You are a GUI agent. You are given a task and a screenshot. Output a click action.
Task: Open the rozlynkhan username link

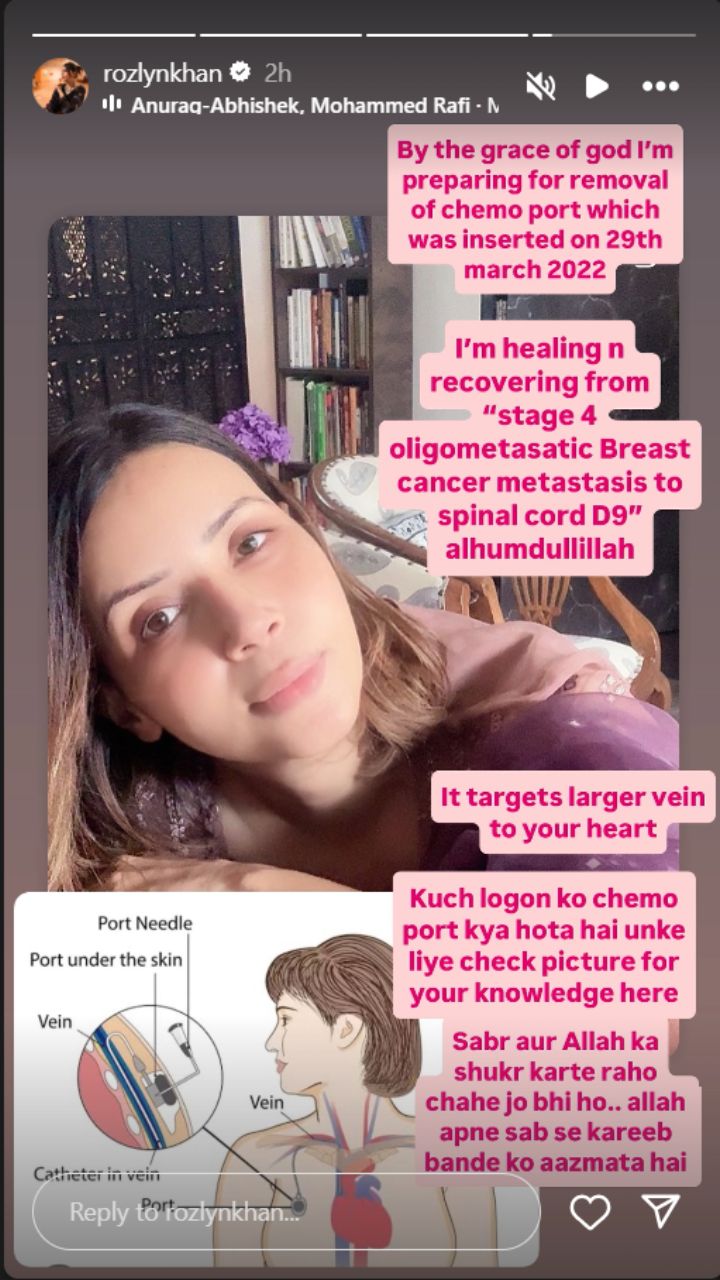coord(162,72)
